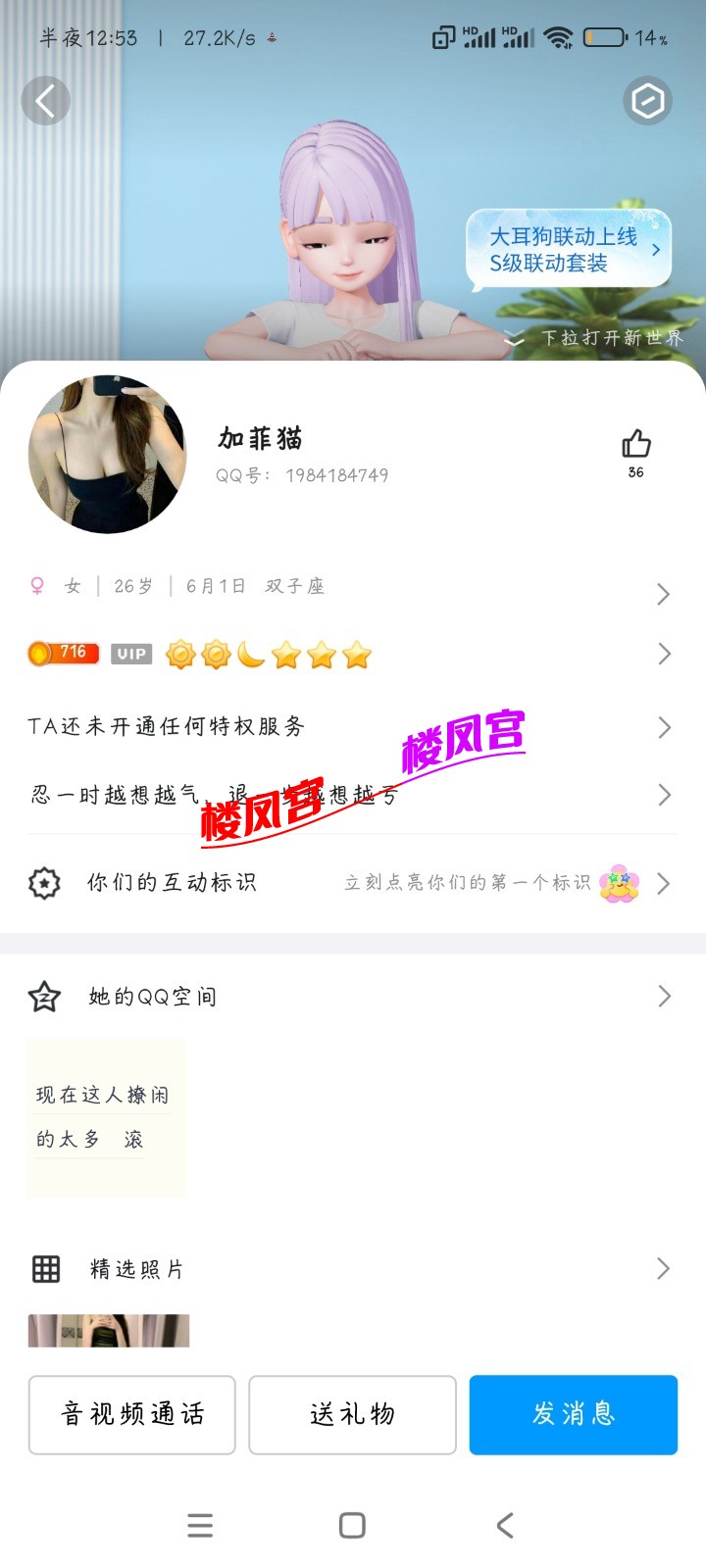Tap the 716 coin level badge

62,652
